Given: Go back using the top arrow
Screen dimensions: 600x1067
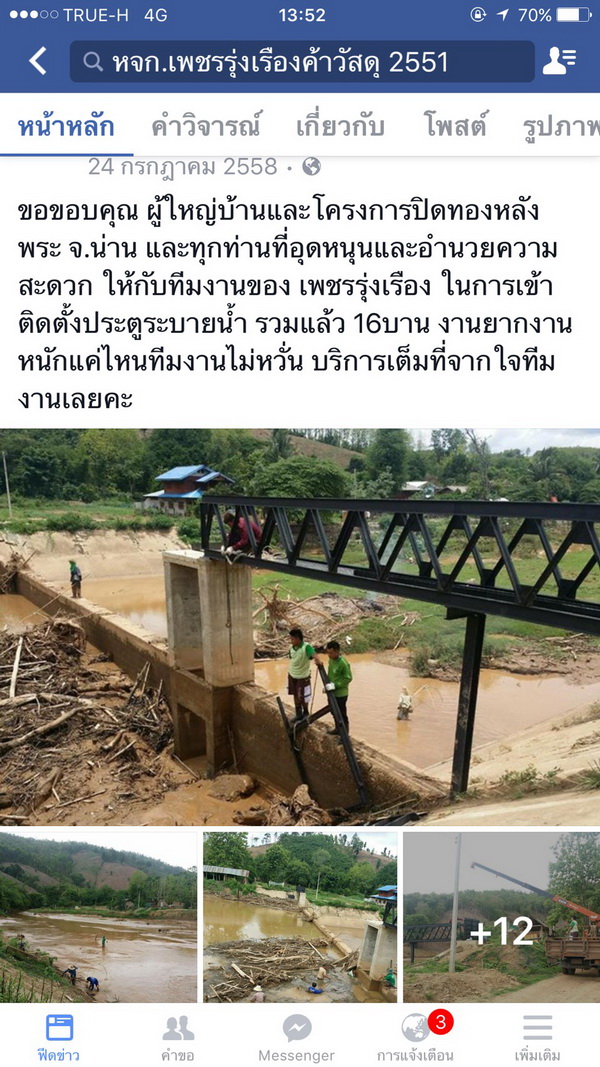Looking at the screenshot, I should (x=37, y=62).
